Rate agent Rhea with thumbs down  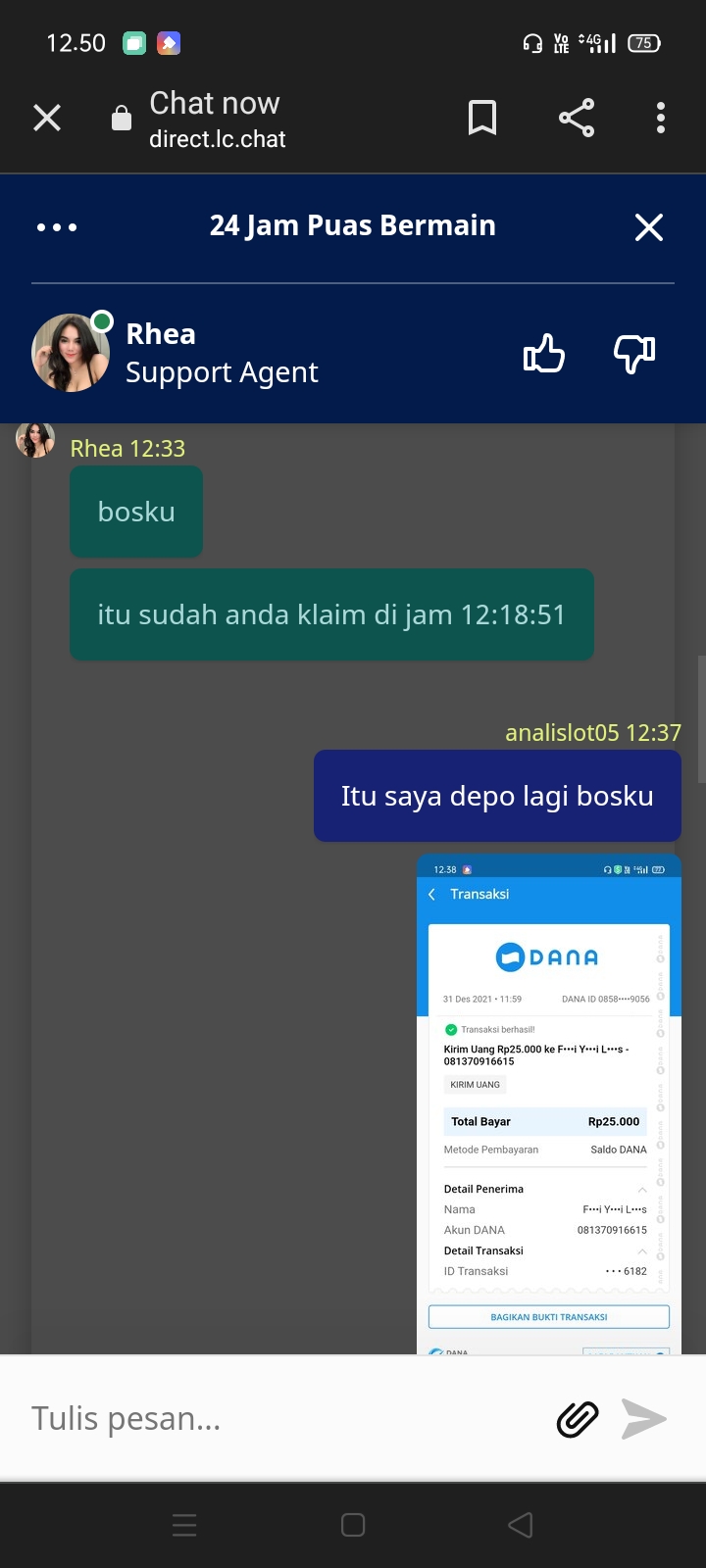634,354
